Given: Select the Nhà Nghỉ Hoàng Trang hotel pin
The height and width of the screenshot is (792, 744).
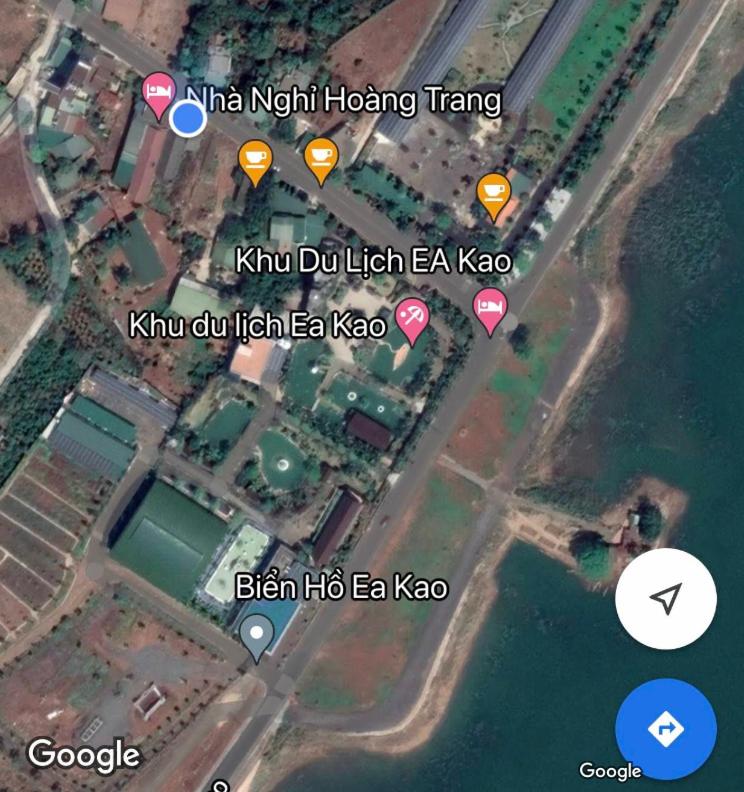Looking at the screenshot, I should pos(158,93).
